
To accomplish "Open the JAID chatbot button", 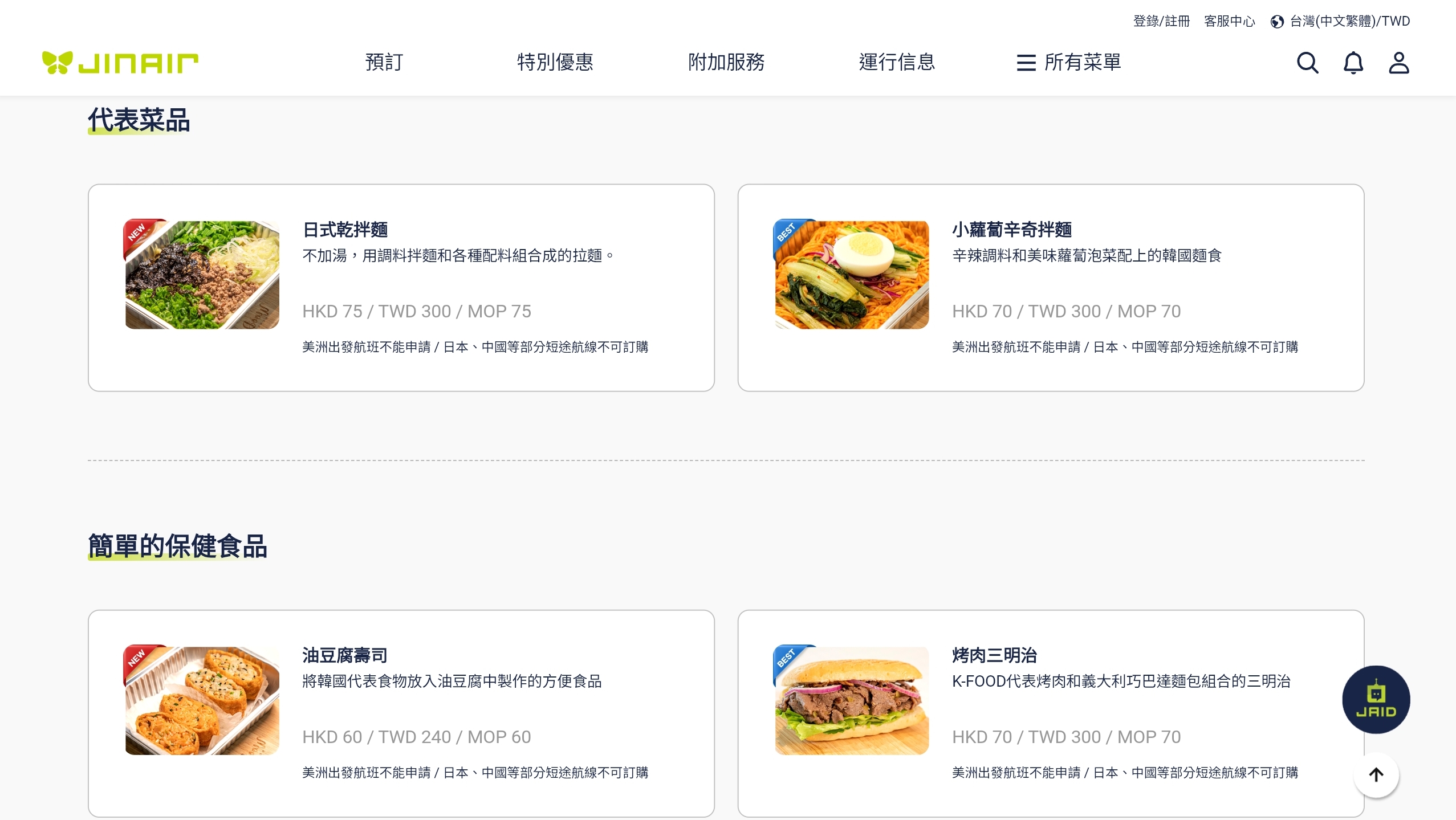I will 1376,699.
